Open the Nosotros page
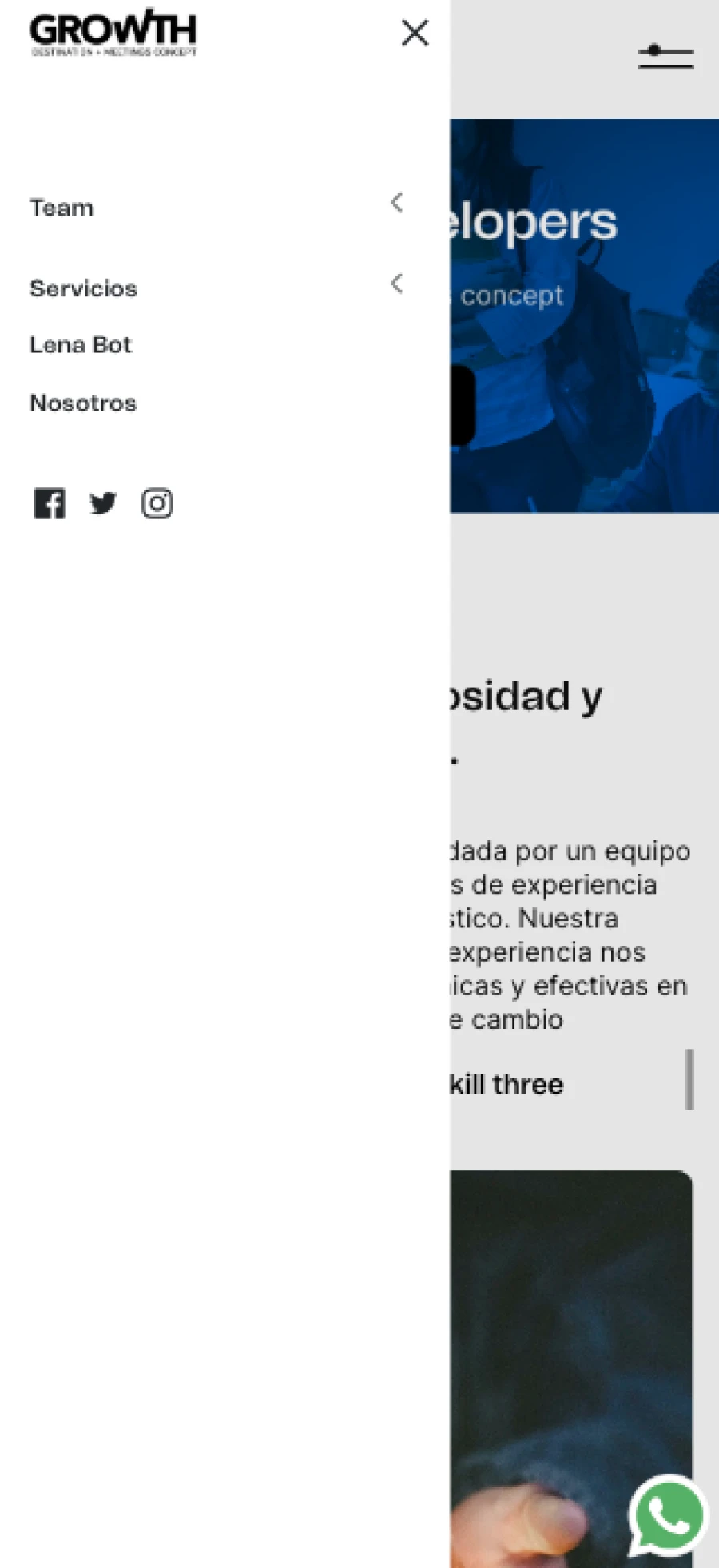Screen dimensions: 719x1568 tap(83, 403)
